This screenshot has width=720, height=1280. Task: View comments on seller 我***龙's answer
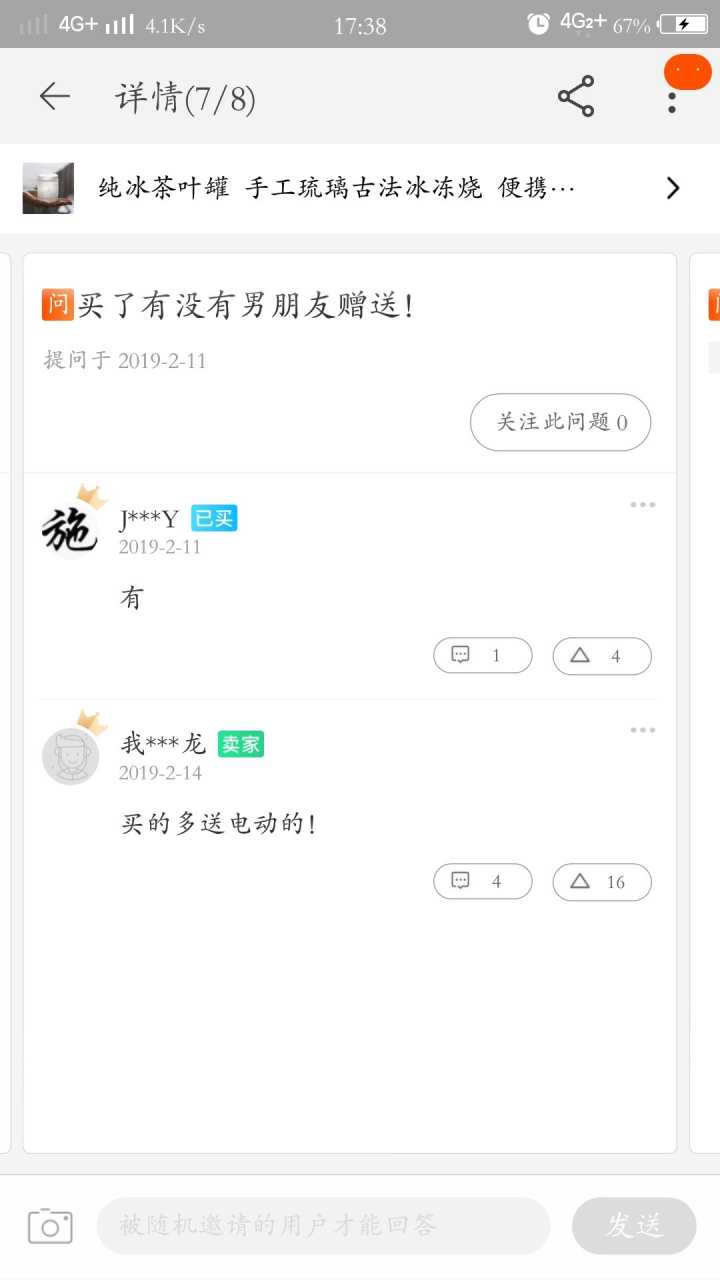[x=482, y=882]
